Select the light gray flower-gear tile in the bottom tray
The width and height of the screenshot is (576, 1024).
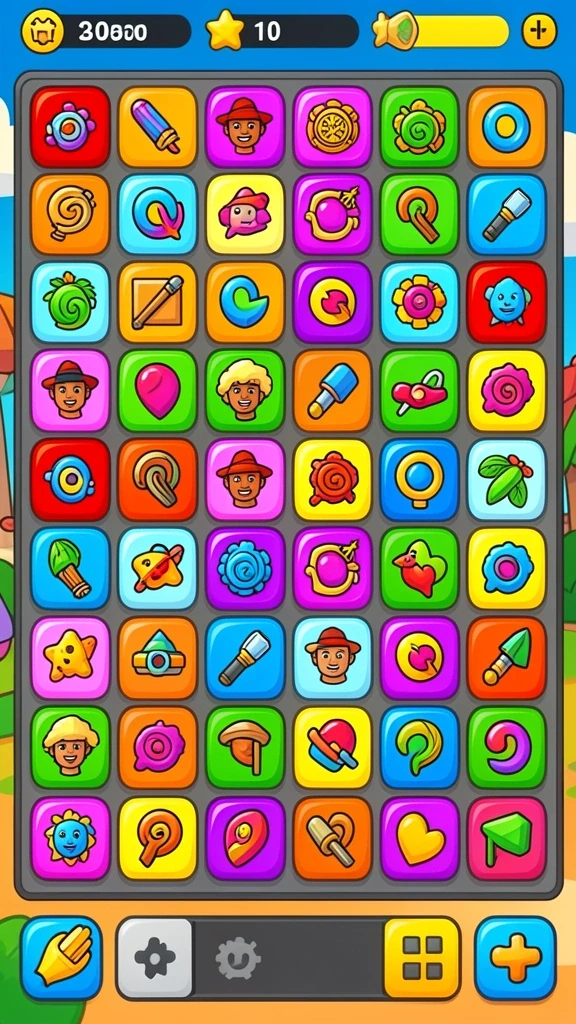(155, 958)
